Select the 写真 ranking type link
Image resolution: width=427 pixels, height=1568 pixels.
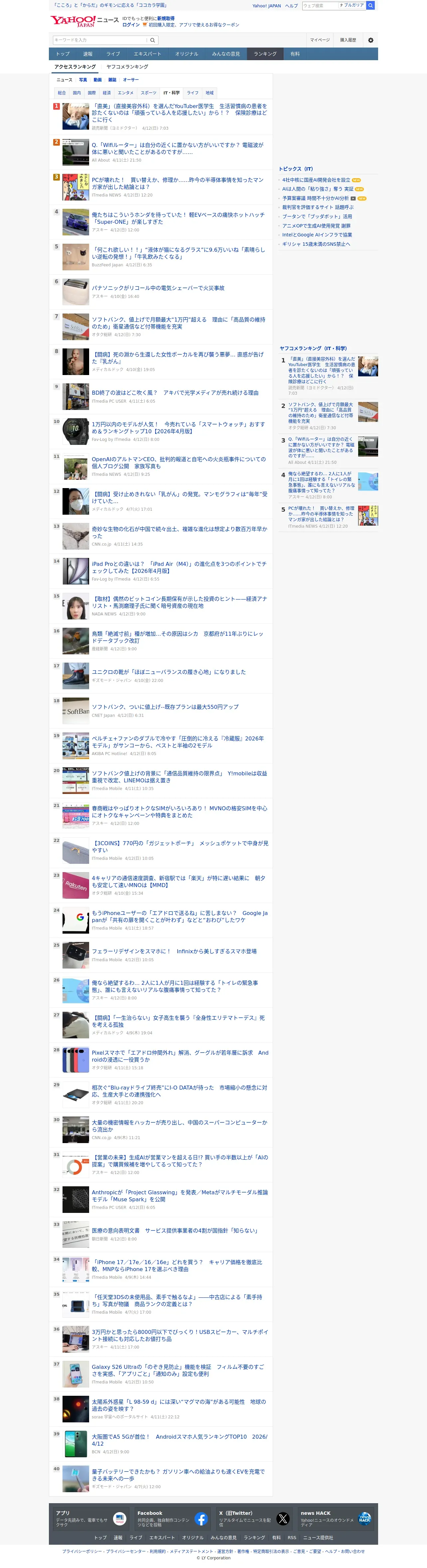coord(83,80)
